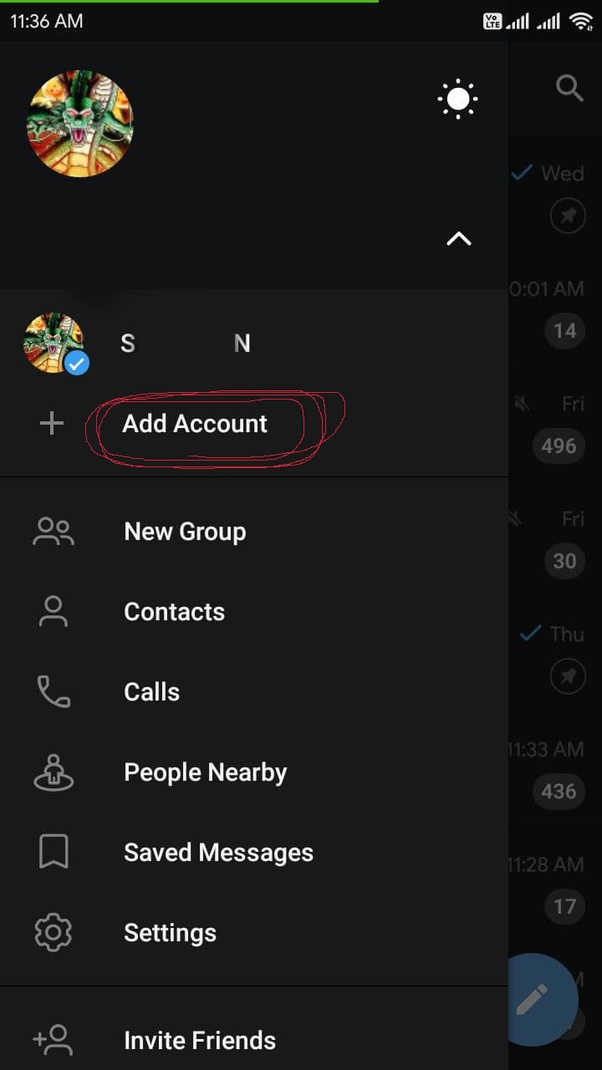Screen dimensions: 602x1070
Task: Tap the large profile picture in the header
Action: (x=80, y=124)
